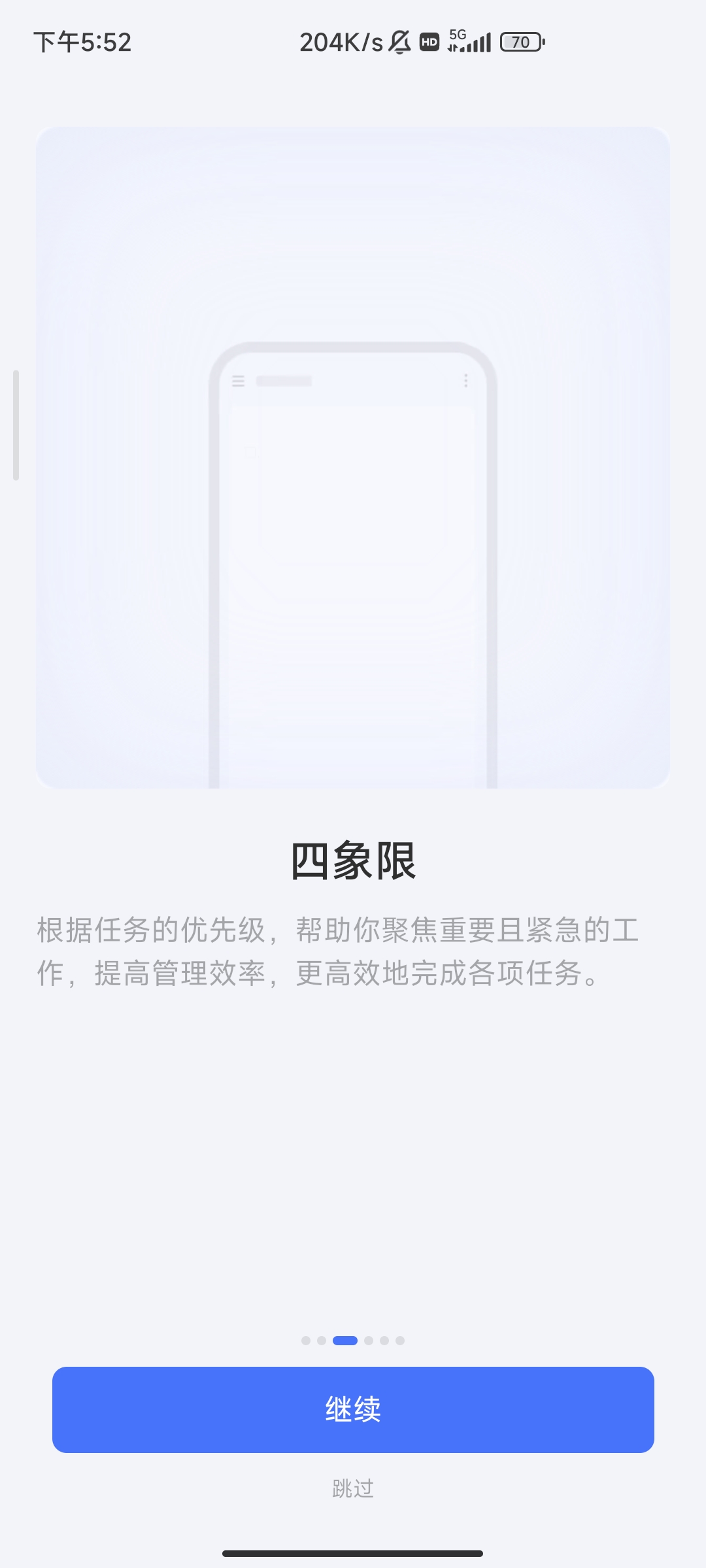706x1568 pixels.
Task: Skip the intro via 跳过
Action: (353, 1488)
